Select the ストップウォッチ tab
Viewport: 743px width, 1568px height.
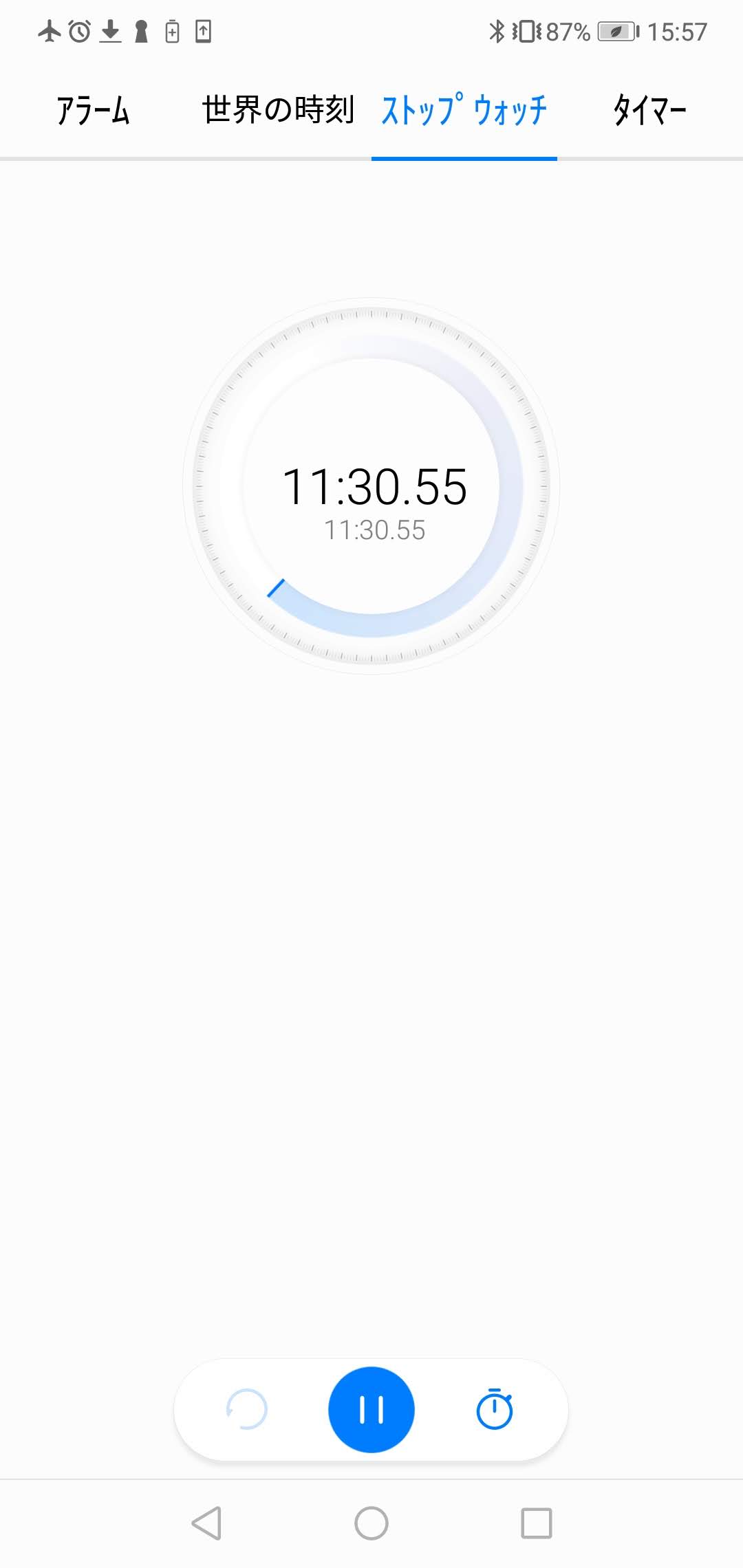(x=464, y=110)
